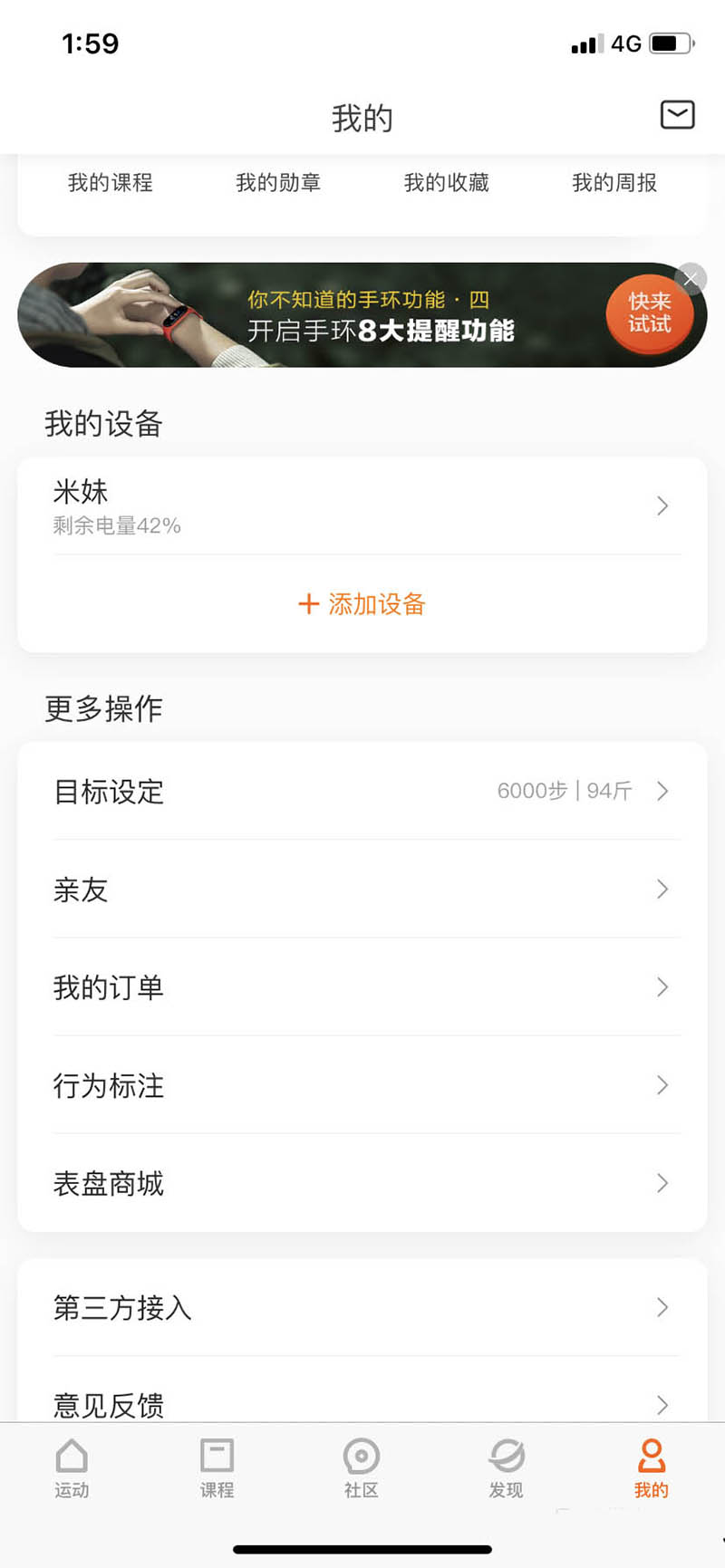The height and width of the screenshot is (1568, 725).
Task: Tap the 快来试试 banner button
Action: tap(649, 313)
